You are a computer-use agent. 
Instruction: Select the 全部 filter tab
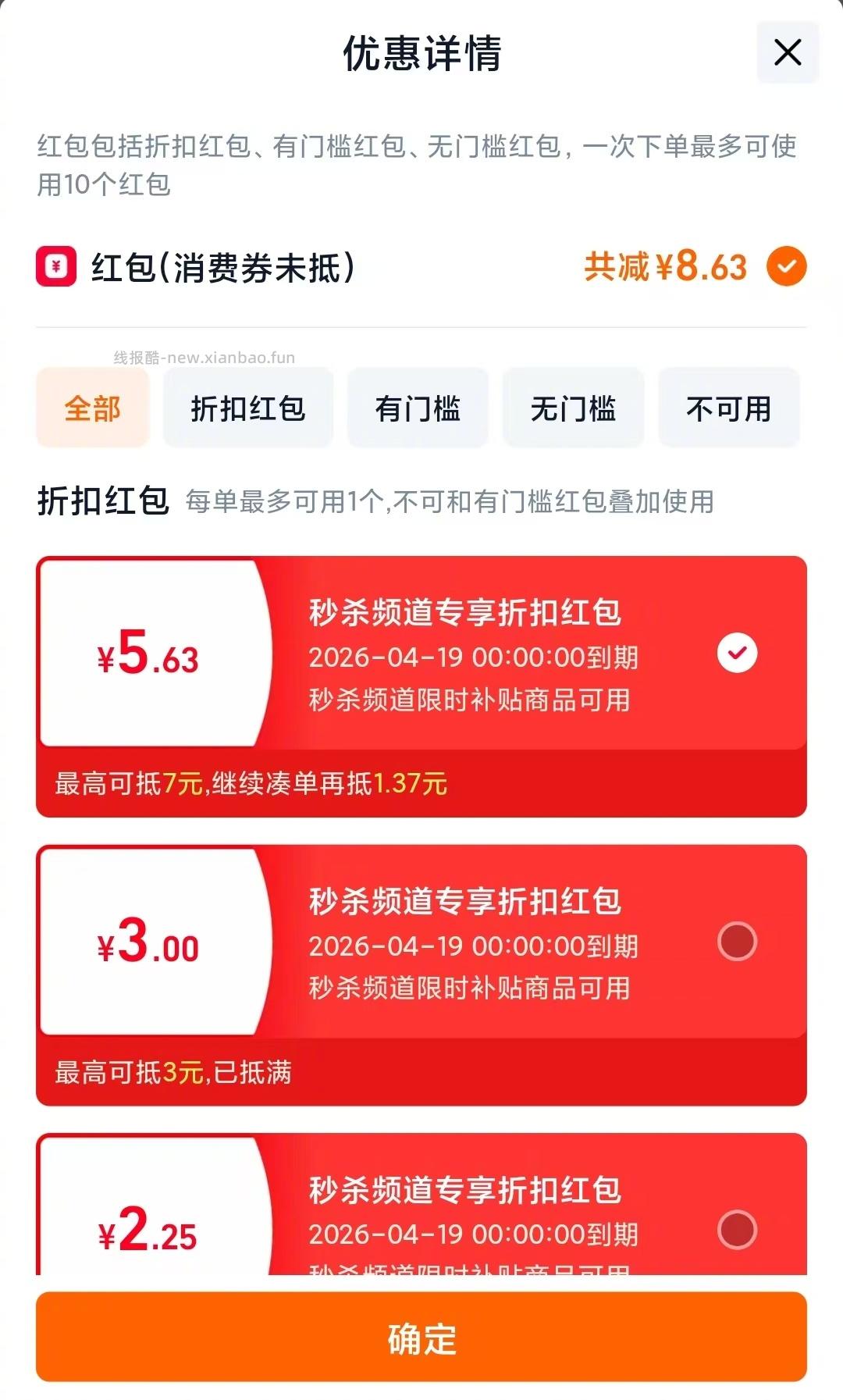[x=92, y=408]
